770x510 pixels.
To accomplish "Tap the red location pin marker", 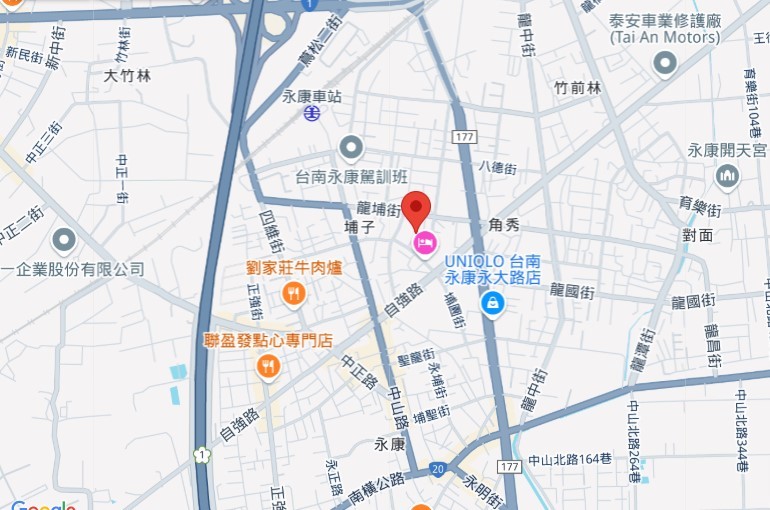I will [415, 207].
